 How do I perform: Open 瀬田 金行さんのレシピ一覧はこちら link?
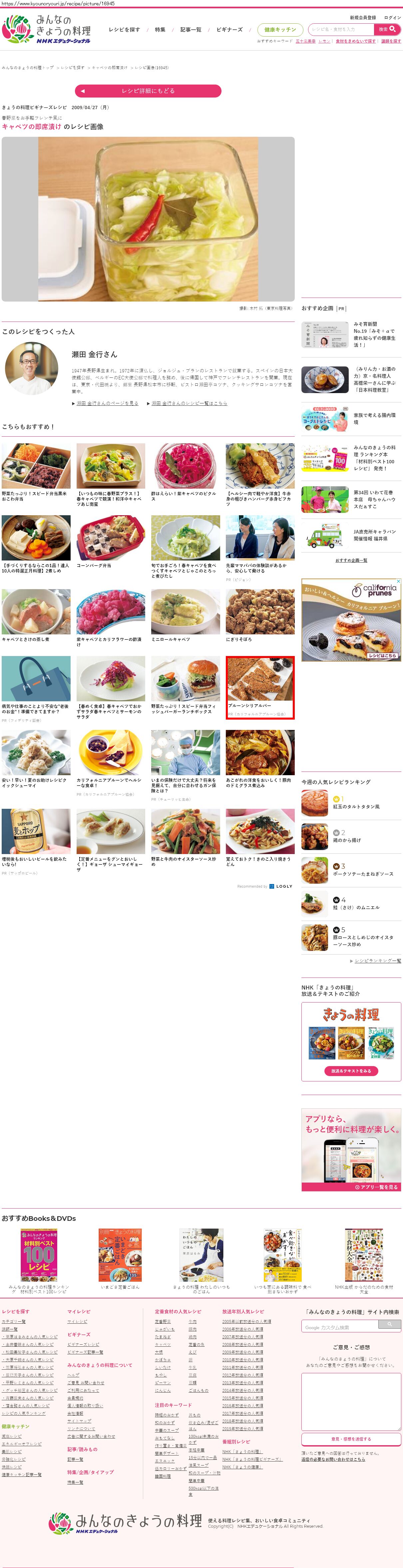(189, 403)
